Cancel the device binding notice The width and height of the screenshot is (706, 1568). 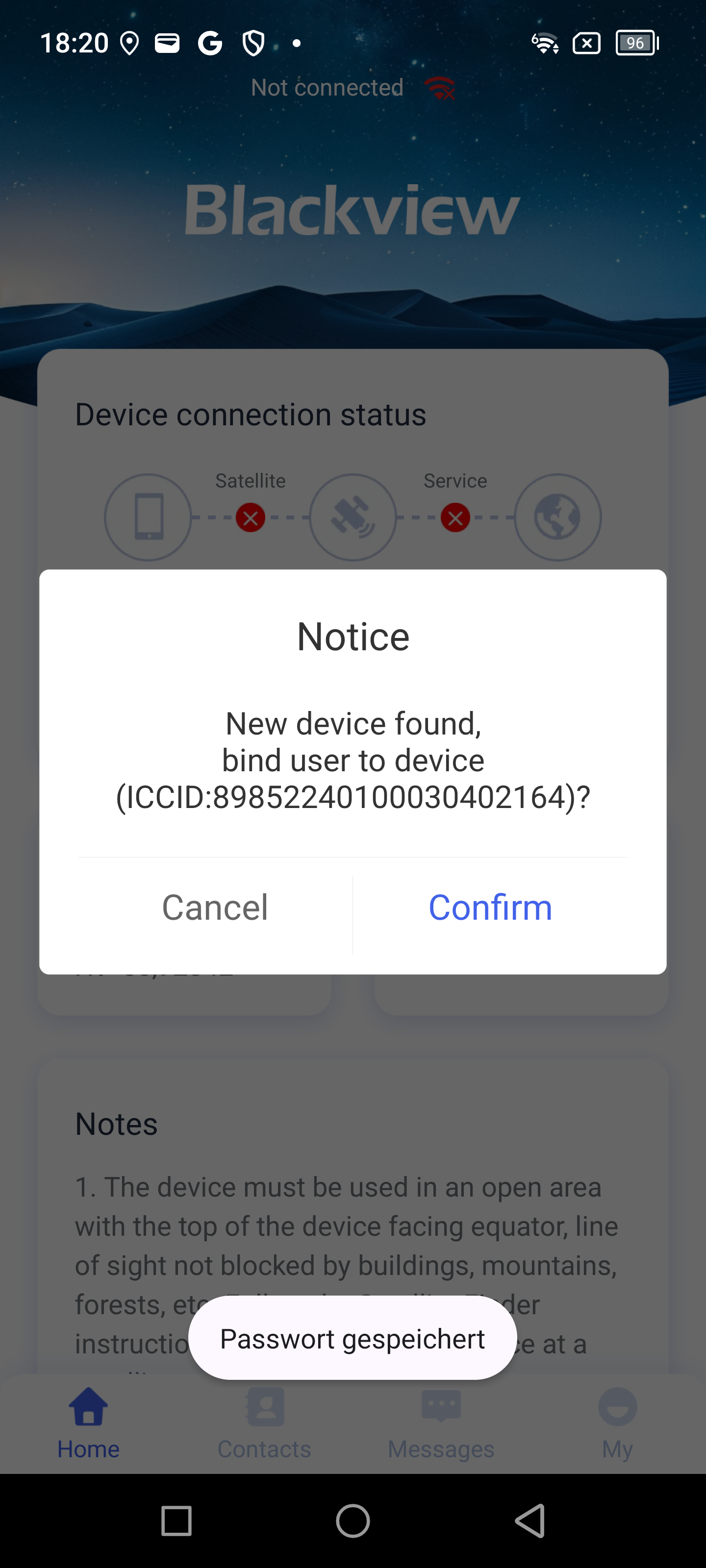(214, 907)
